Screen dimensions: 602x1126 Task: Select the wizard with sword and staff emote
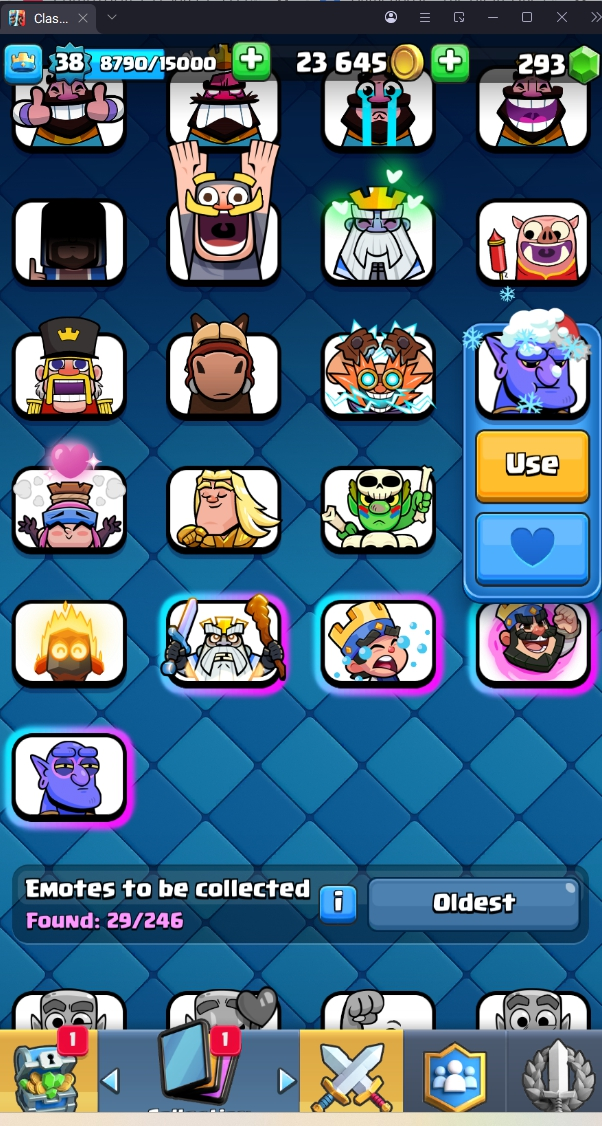click(x=224, y=642)
